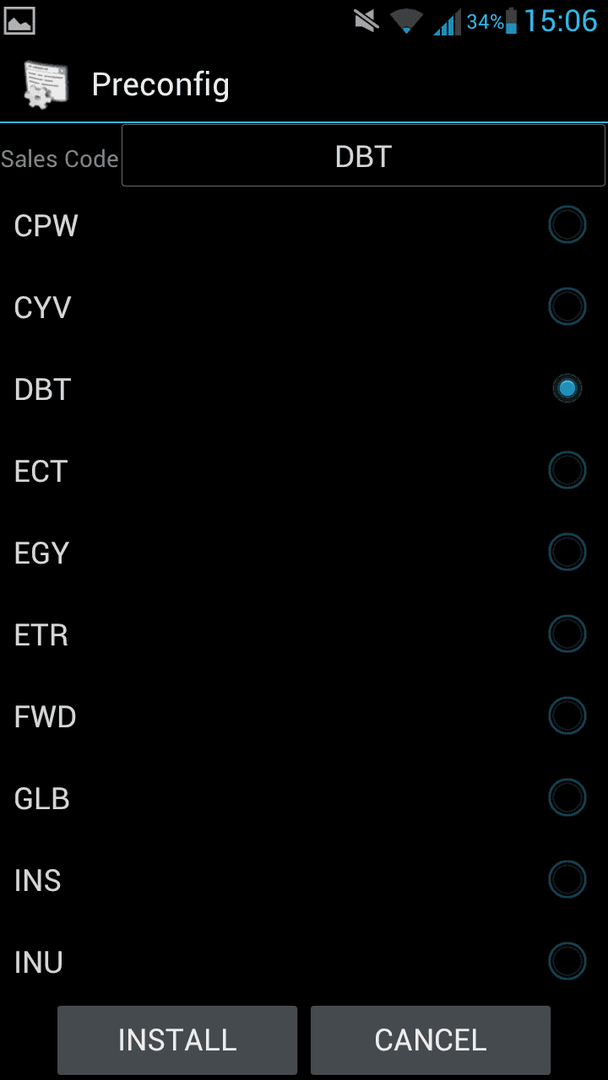Tap the INSTALL button
The image size is (608, 1080).
(177, 1039)
